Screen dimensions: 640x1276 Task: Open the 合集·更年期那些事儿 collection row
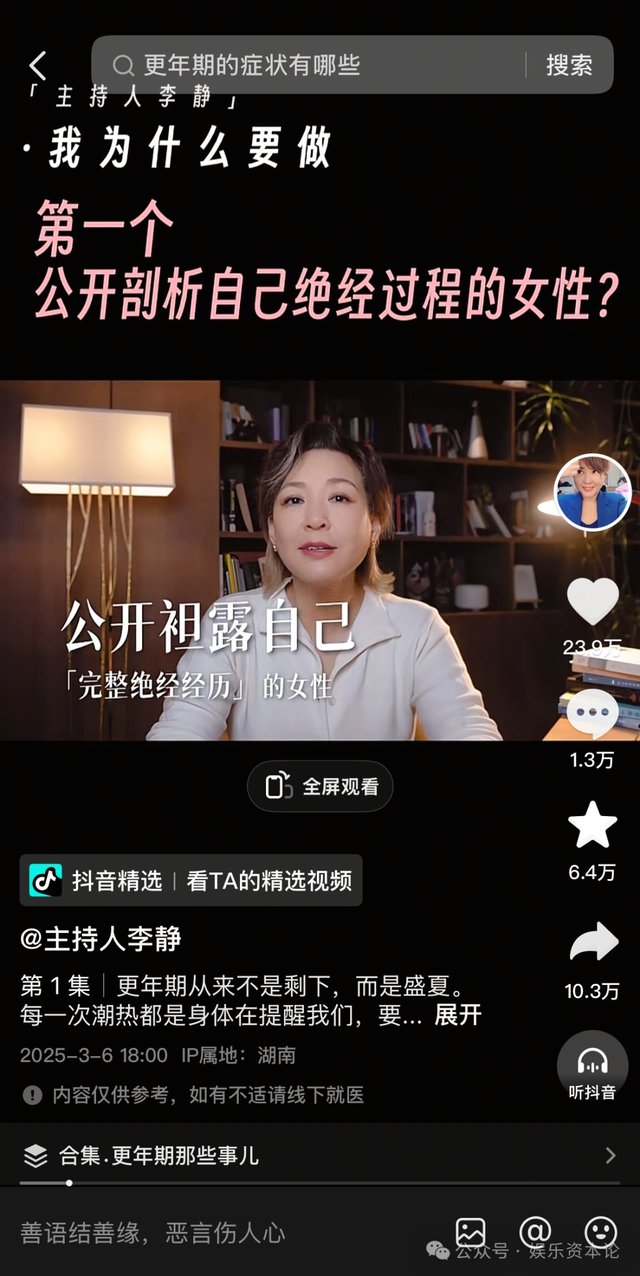click(x=320, y=1155)
